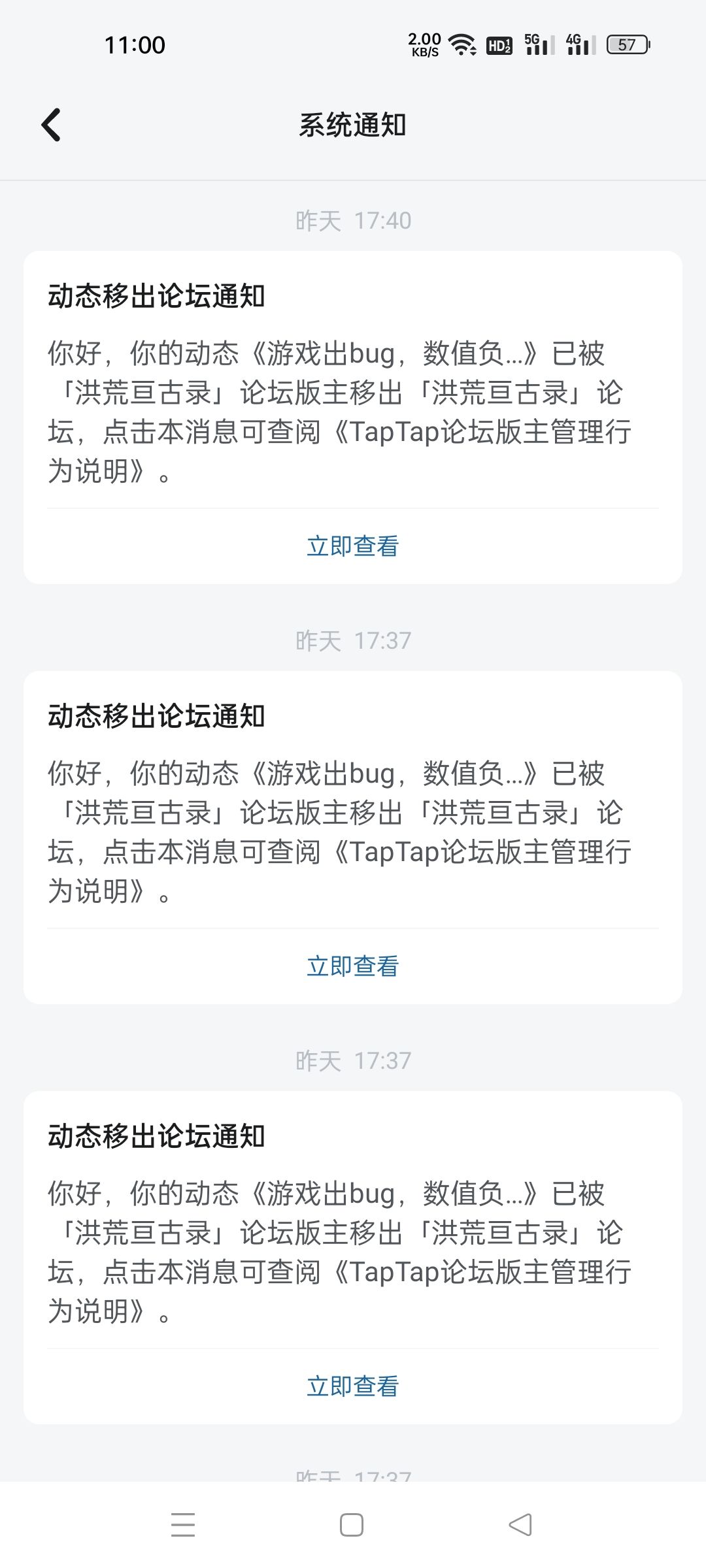Open recent apps from navigation bar
The height and width of the screenshot is (1568, 706).
click(183, 1525)
